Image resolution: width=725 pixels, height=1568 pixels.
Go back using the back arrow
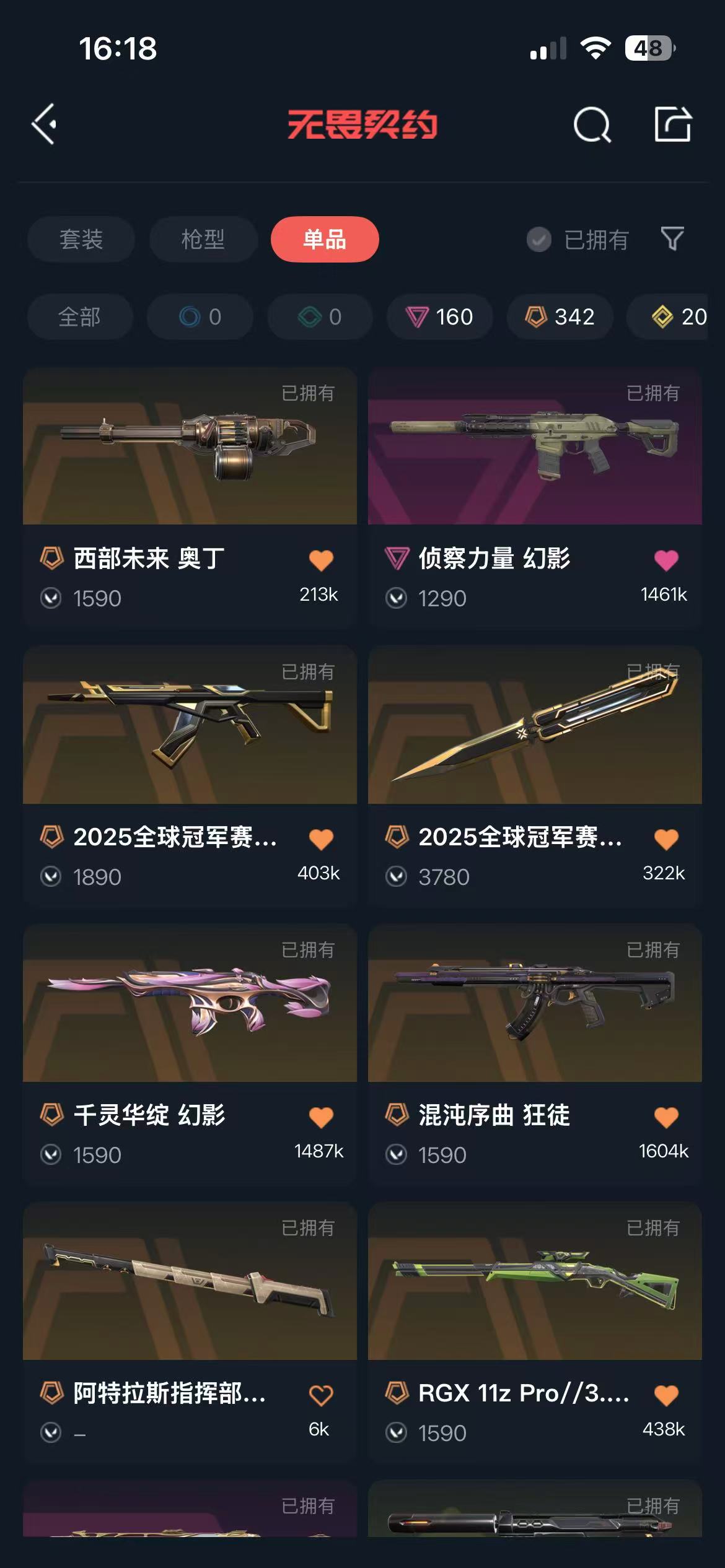pyautogui.click(x=45, y=124)
